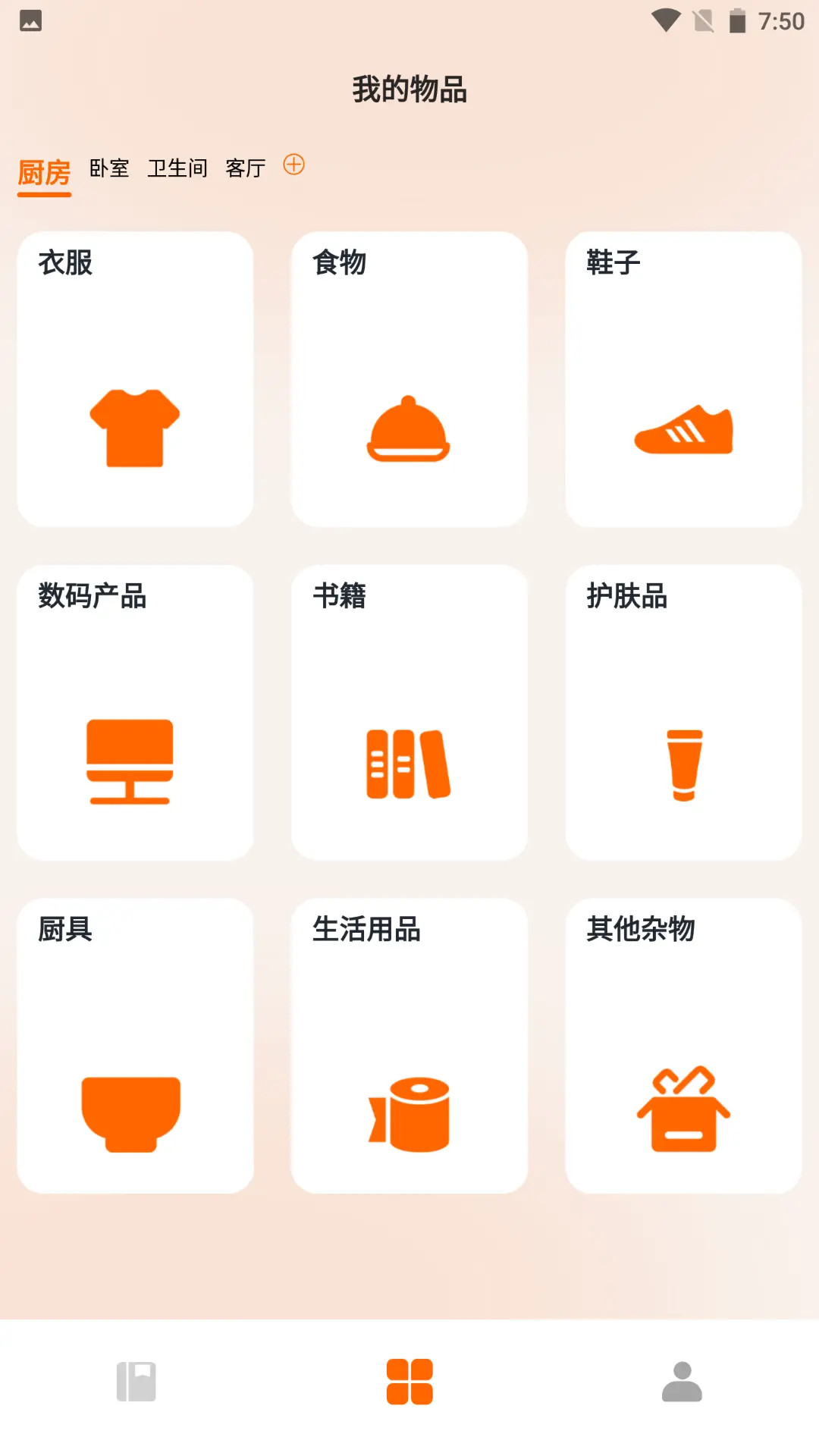Open 其他杂物 via the gift box icon
This screenshot has height=1456, width=819.
click(683, 1109)
